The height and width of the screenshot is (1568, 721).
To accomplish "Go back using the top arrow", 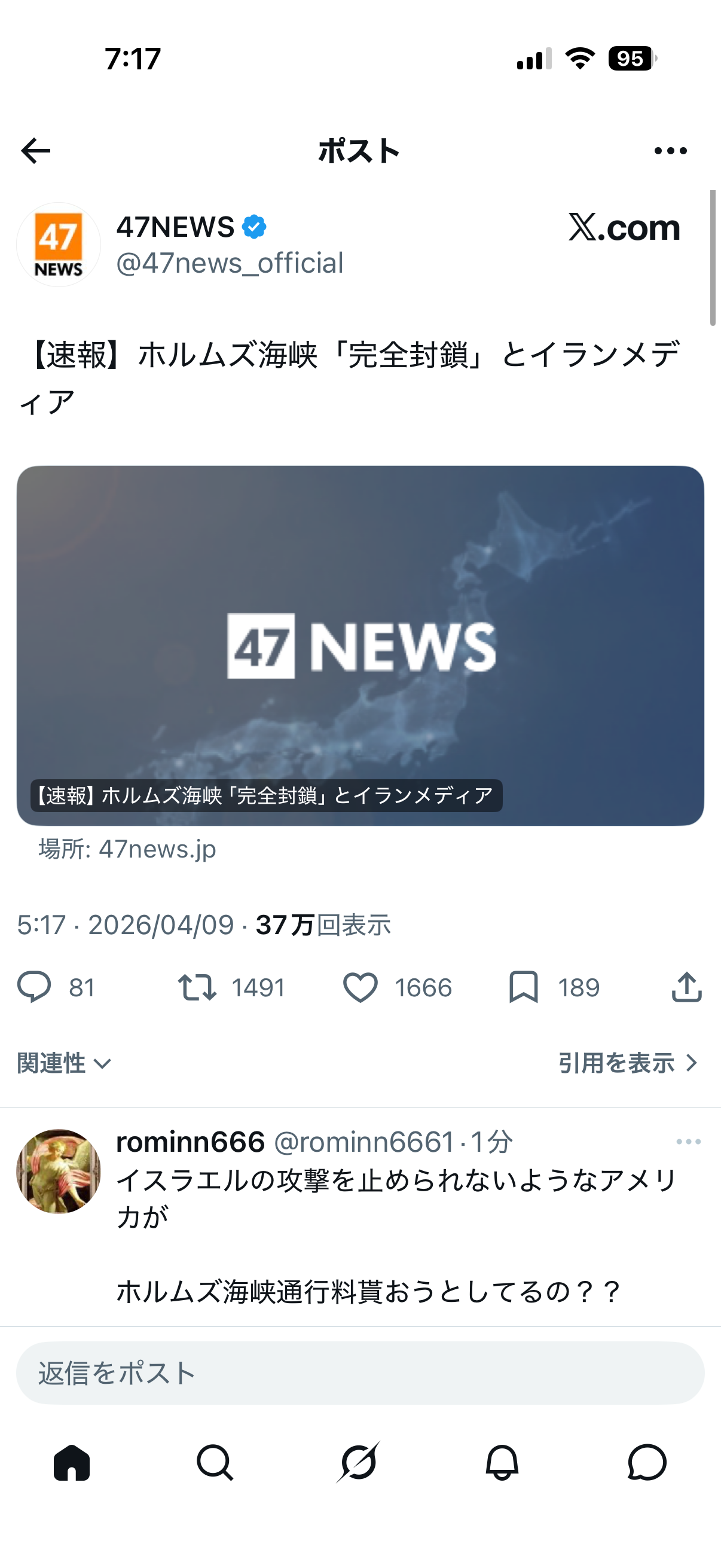I will [35, 151].
